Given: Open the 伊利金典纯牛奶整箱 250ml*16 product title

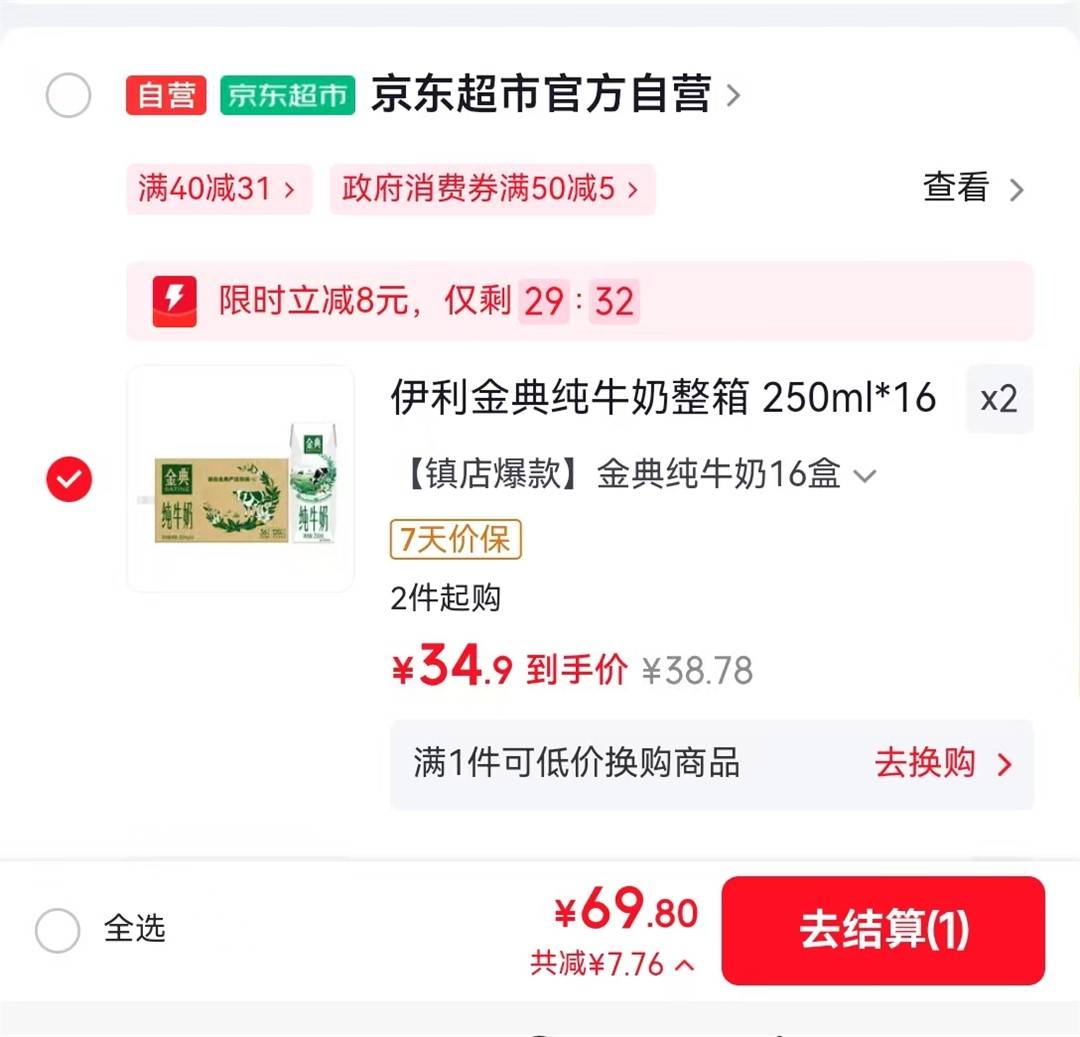Looking at the screenshot, I should pos(663,398).
